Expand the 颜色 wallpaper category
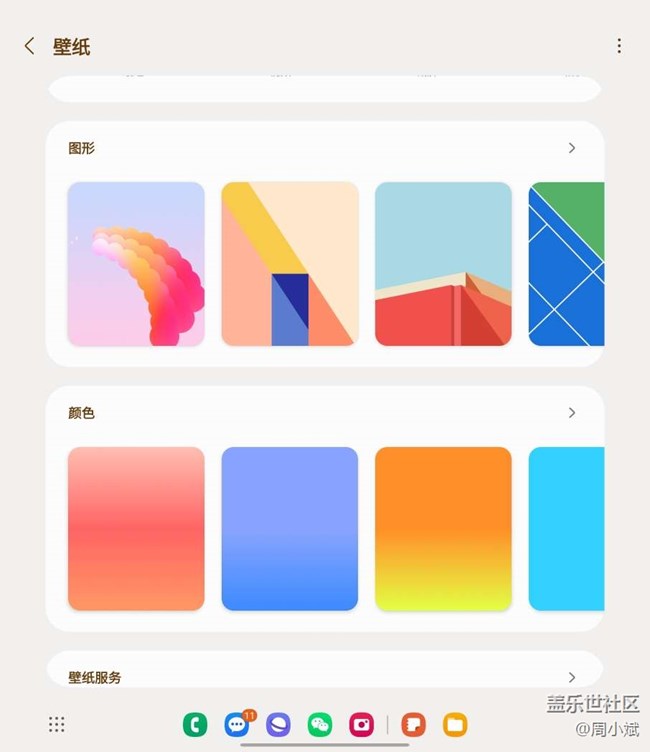This screenshot has width=650, height=752. coord(572,413)
